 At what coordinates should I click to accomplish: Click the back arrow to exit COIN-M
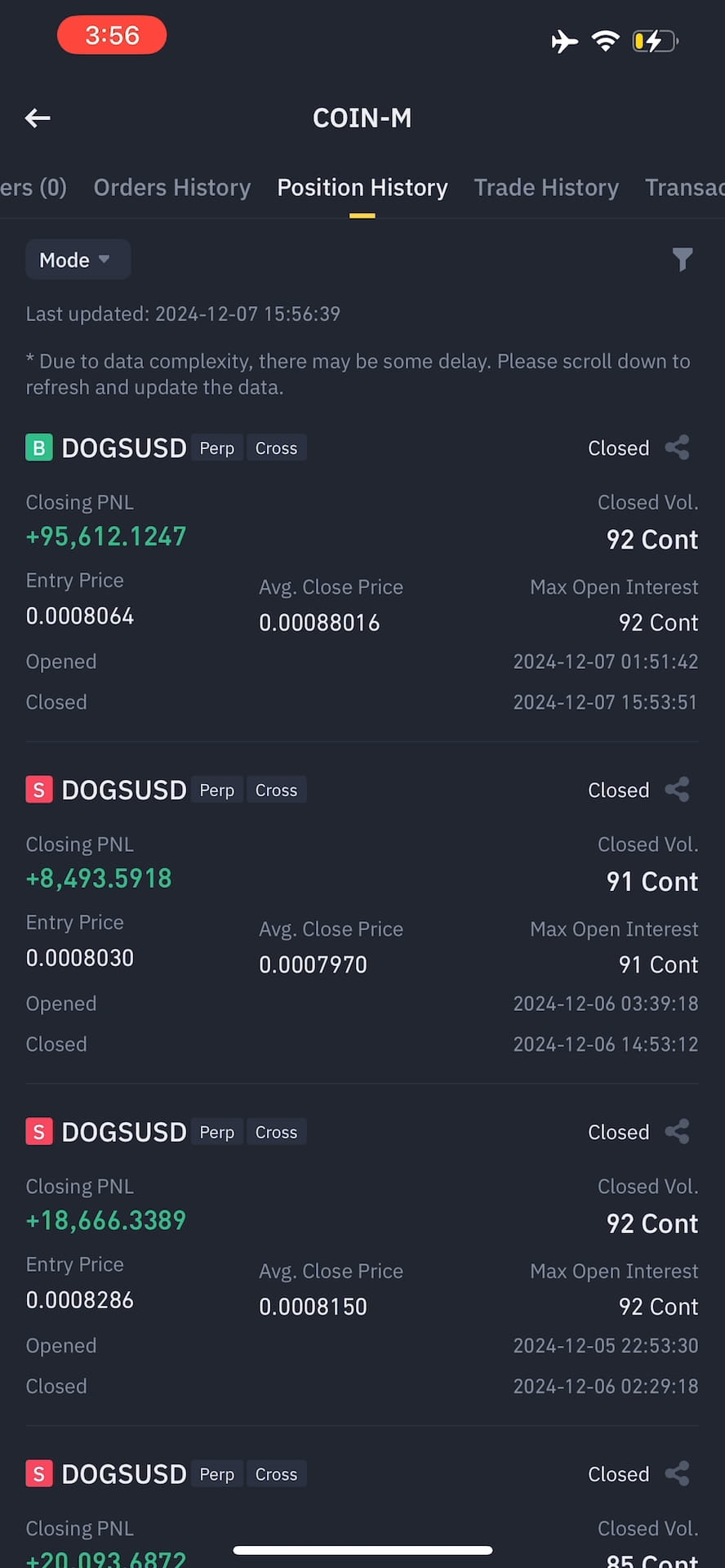(x=37, y=118)
